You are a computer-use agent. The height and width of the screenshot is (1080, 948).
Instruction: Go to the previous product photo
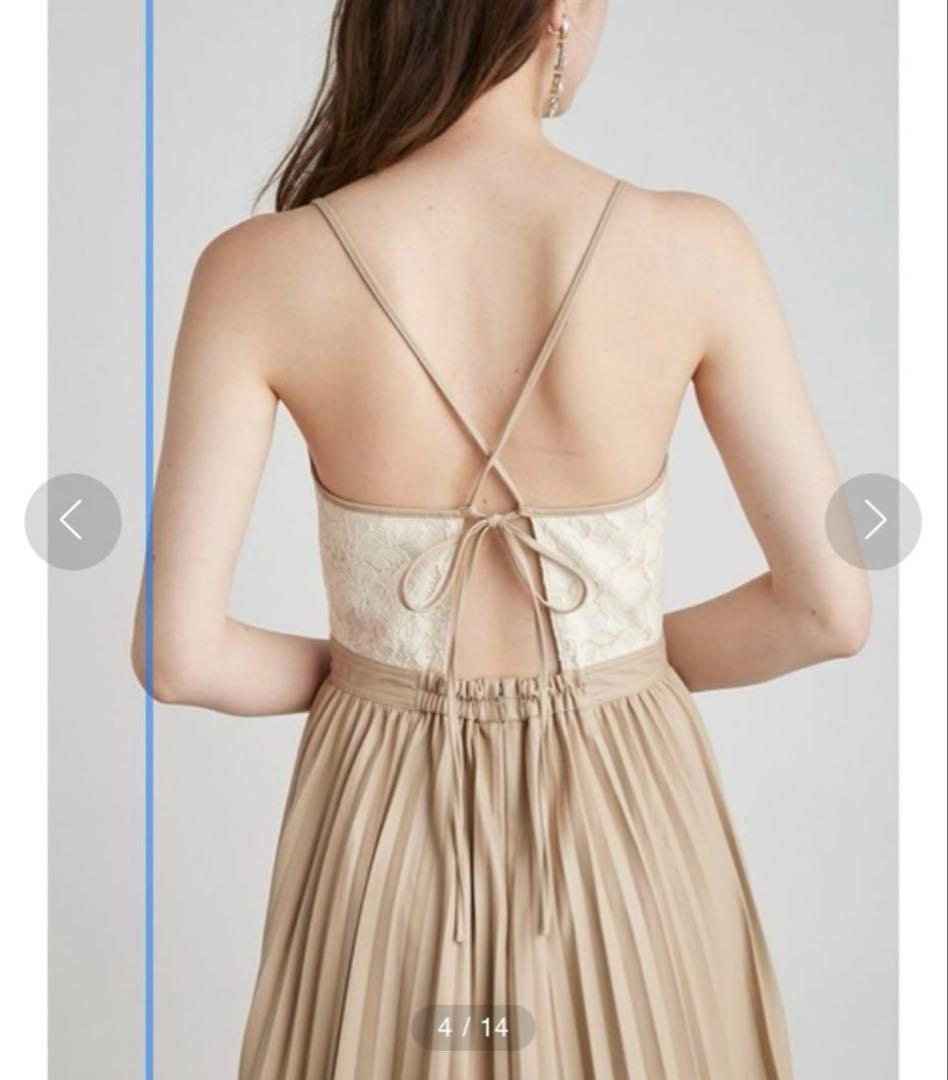point(73,521)
